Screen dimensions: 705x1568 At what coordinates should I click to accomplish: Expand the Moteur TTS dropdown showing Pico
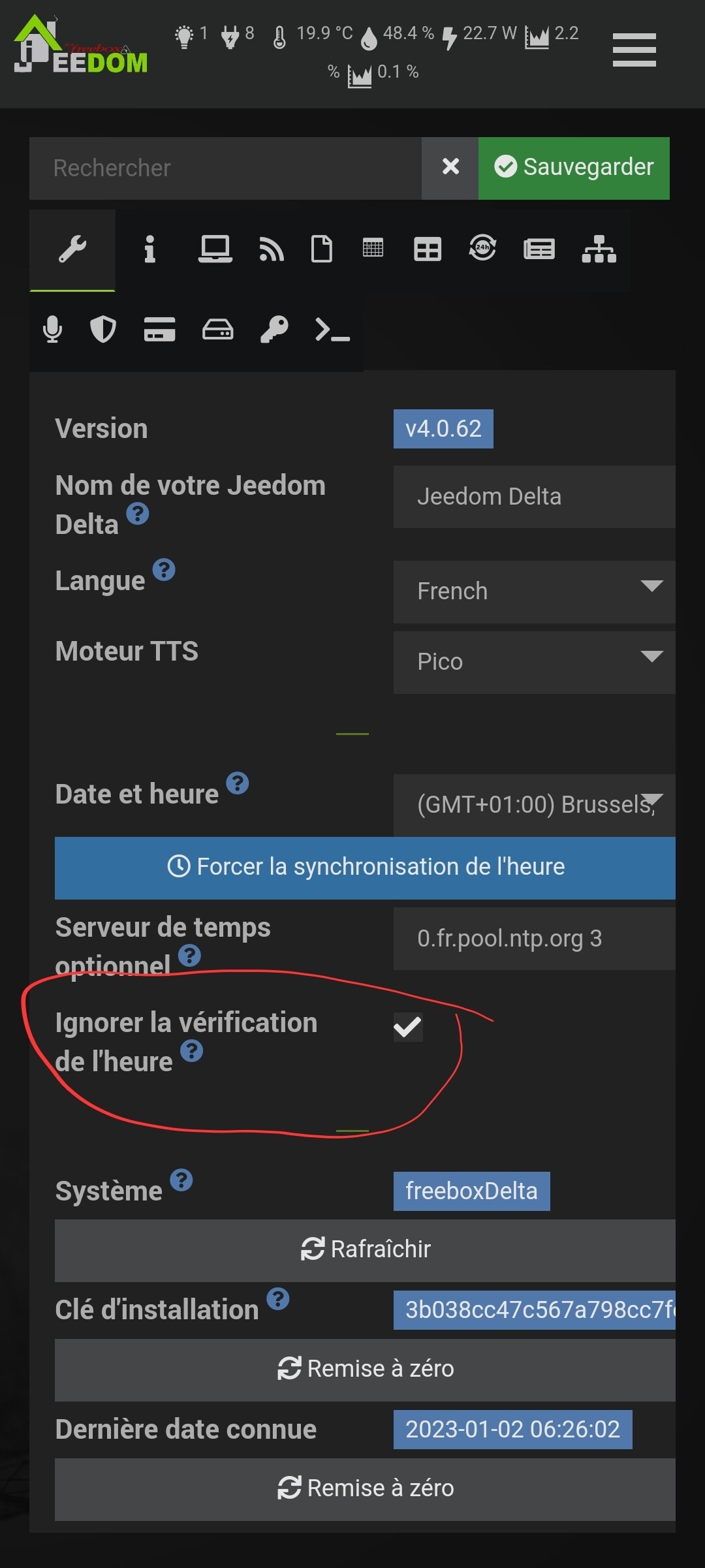click(534, 662)
